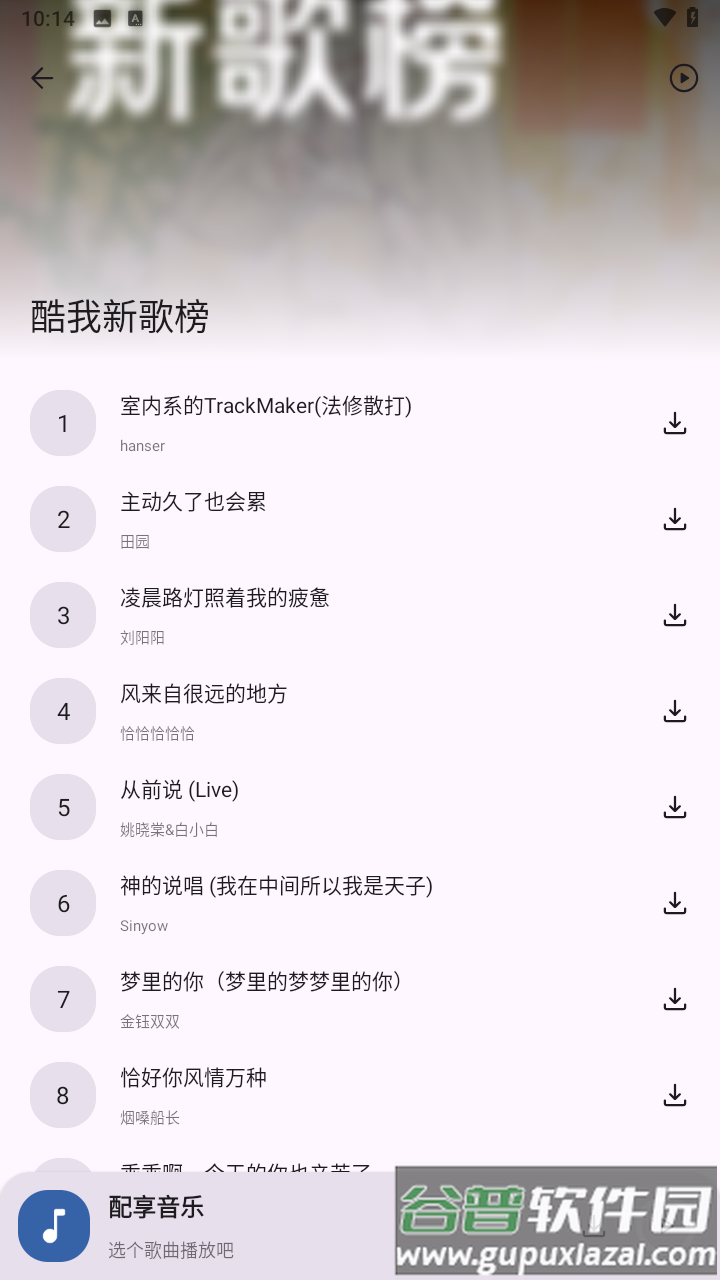This screenshot has width=720, height=1280.
Task: Open song 室内系的TrackMaker(法修散打)
Action: (266, 406)
